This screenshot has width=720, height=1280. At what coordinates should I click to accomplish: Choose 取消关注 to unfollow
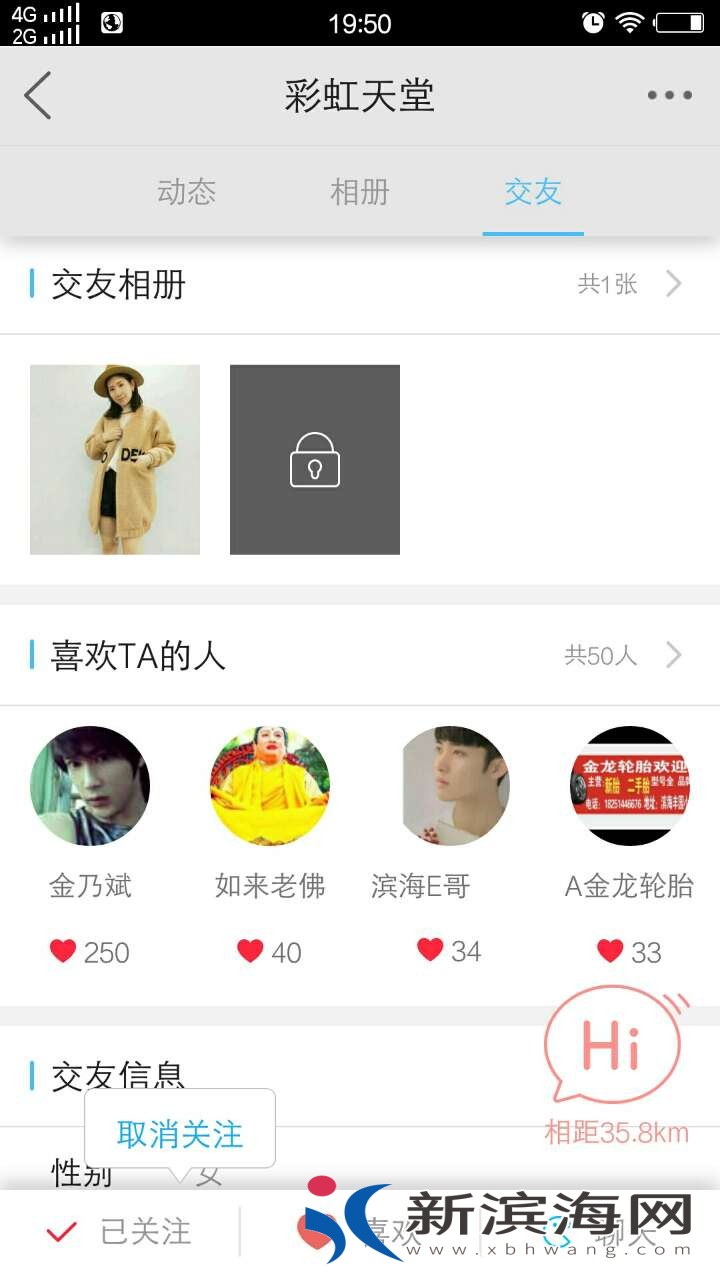click(x=180, y=1134)
